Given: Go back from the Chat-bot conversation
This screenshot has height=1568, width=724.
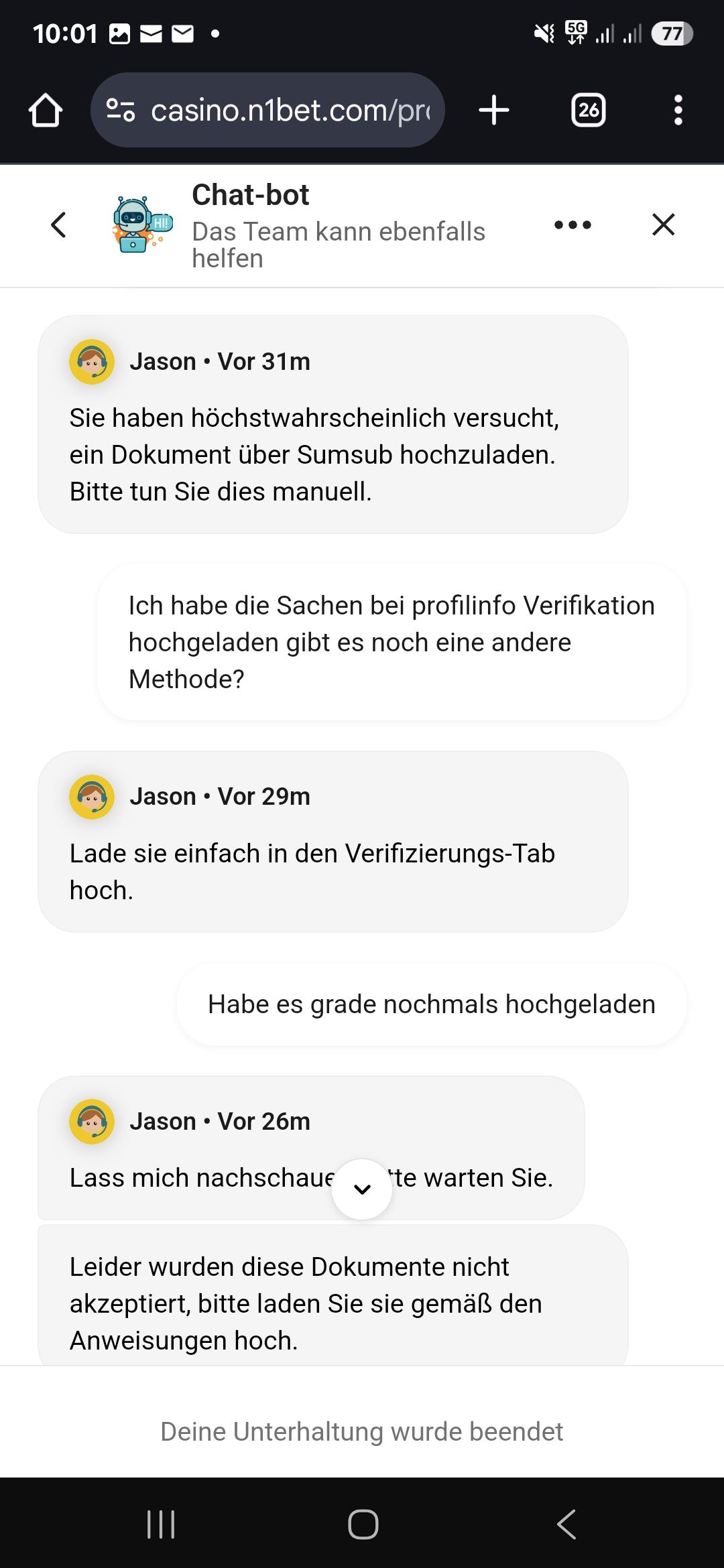Looking at the screenshot, I should pos(59,225).
